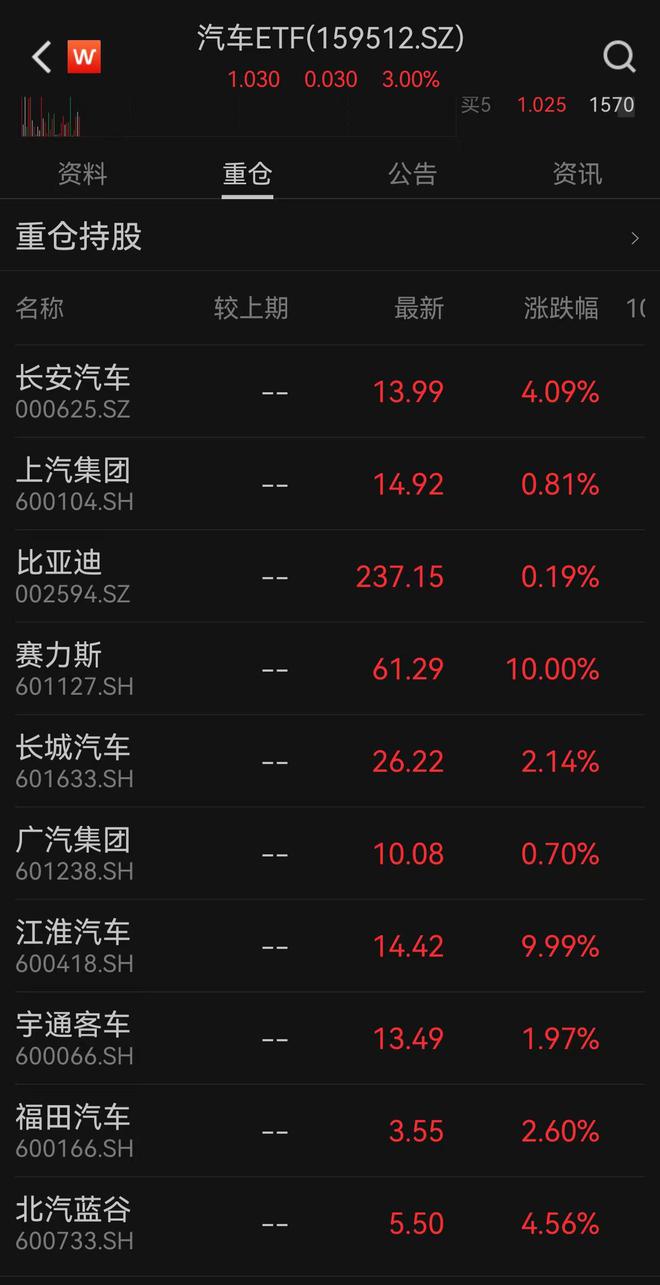Screen dimensions: 660x1285
Task: View 福田汽车 stock details
Action: 330,1131
